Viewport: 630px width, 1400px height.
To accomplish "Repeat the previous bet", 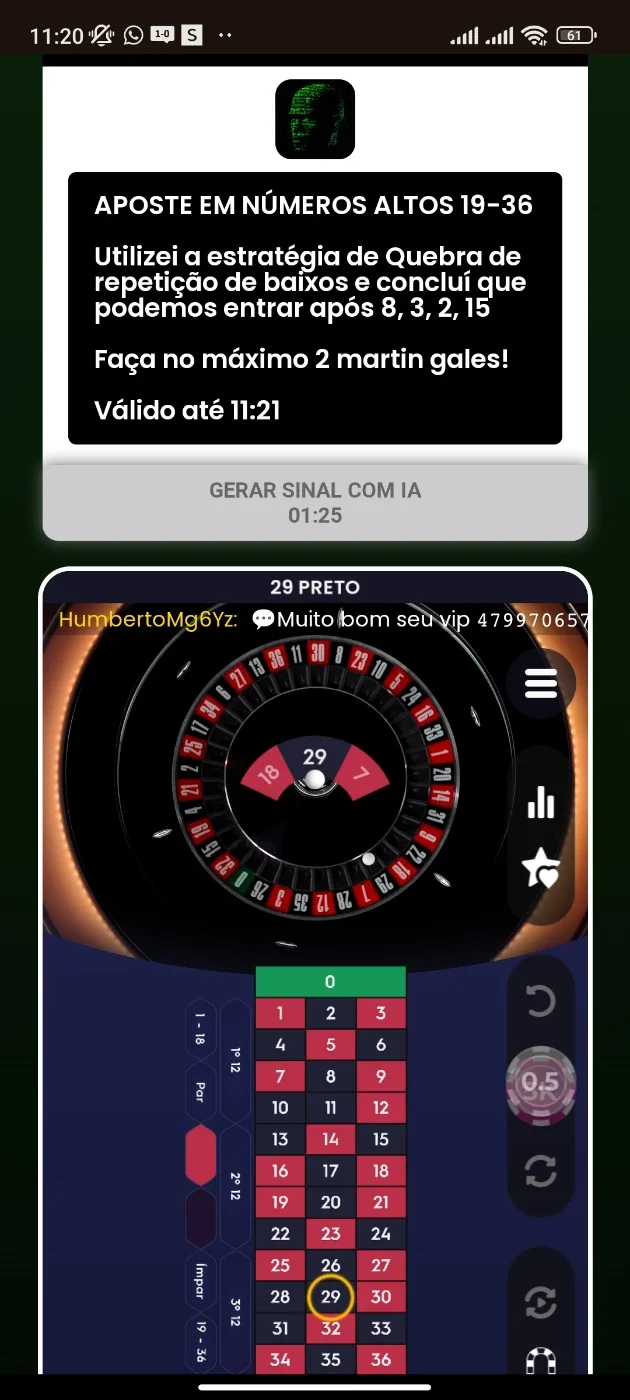I will [541, 1170].
